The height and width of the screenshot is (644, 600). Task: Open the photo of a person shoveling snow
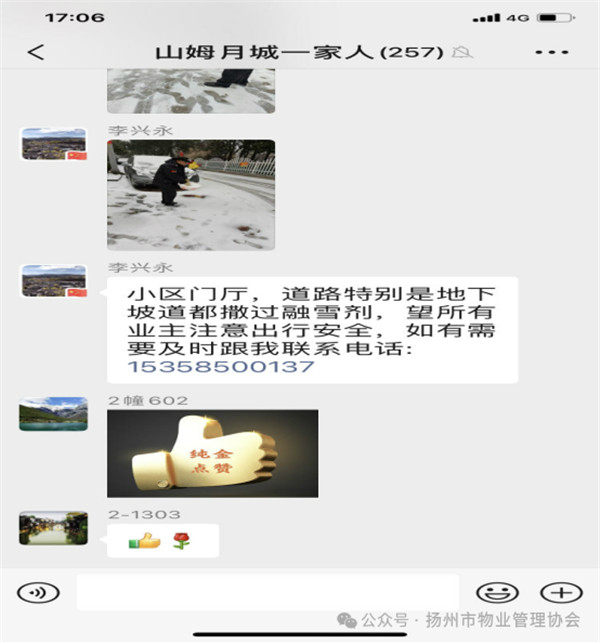click(191, 194)
